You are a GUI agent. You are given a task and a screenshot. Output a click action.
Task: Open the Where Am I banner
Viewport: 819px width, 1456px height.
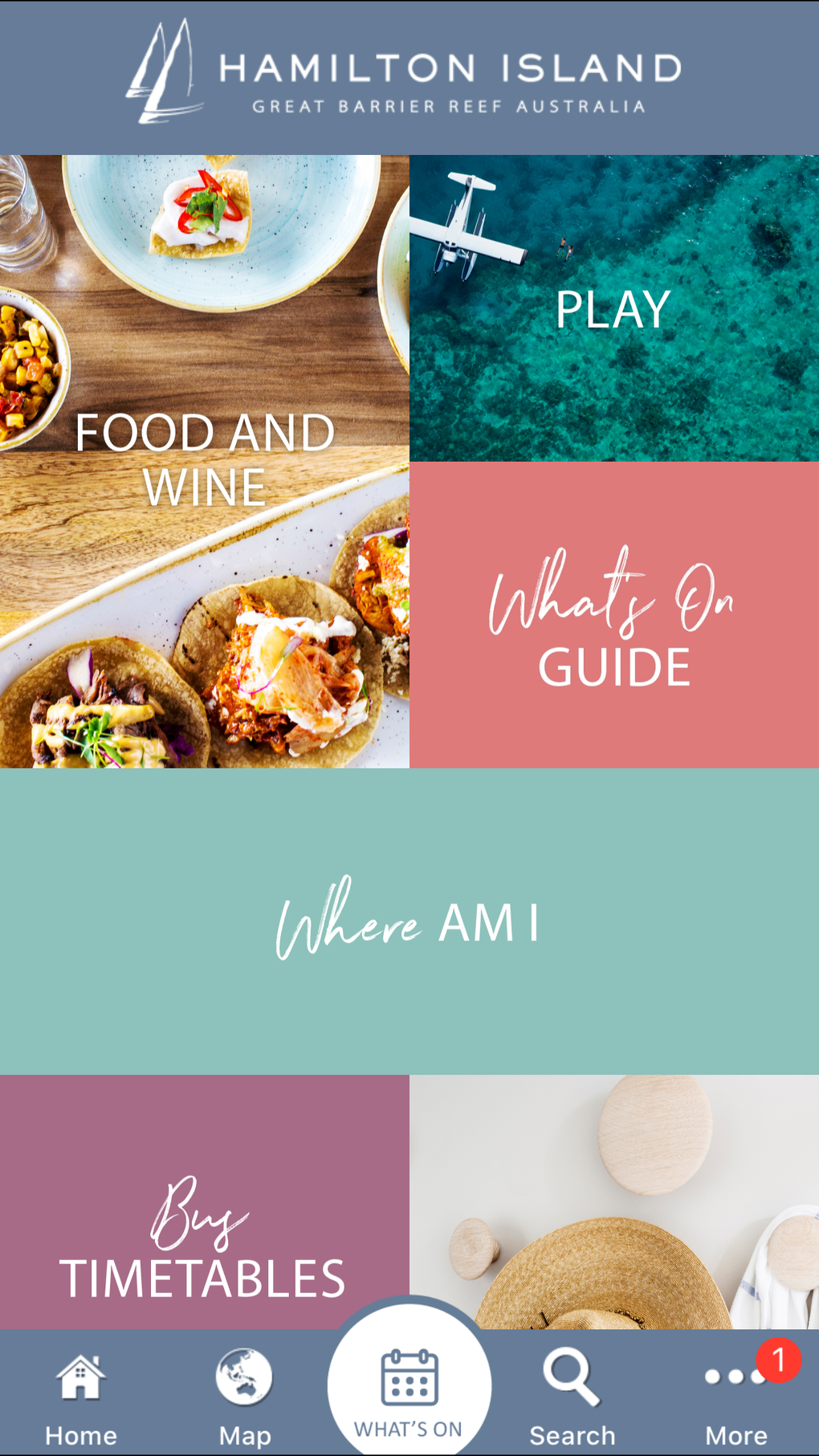[x=409, y=921]
